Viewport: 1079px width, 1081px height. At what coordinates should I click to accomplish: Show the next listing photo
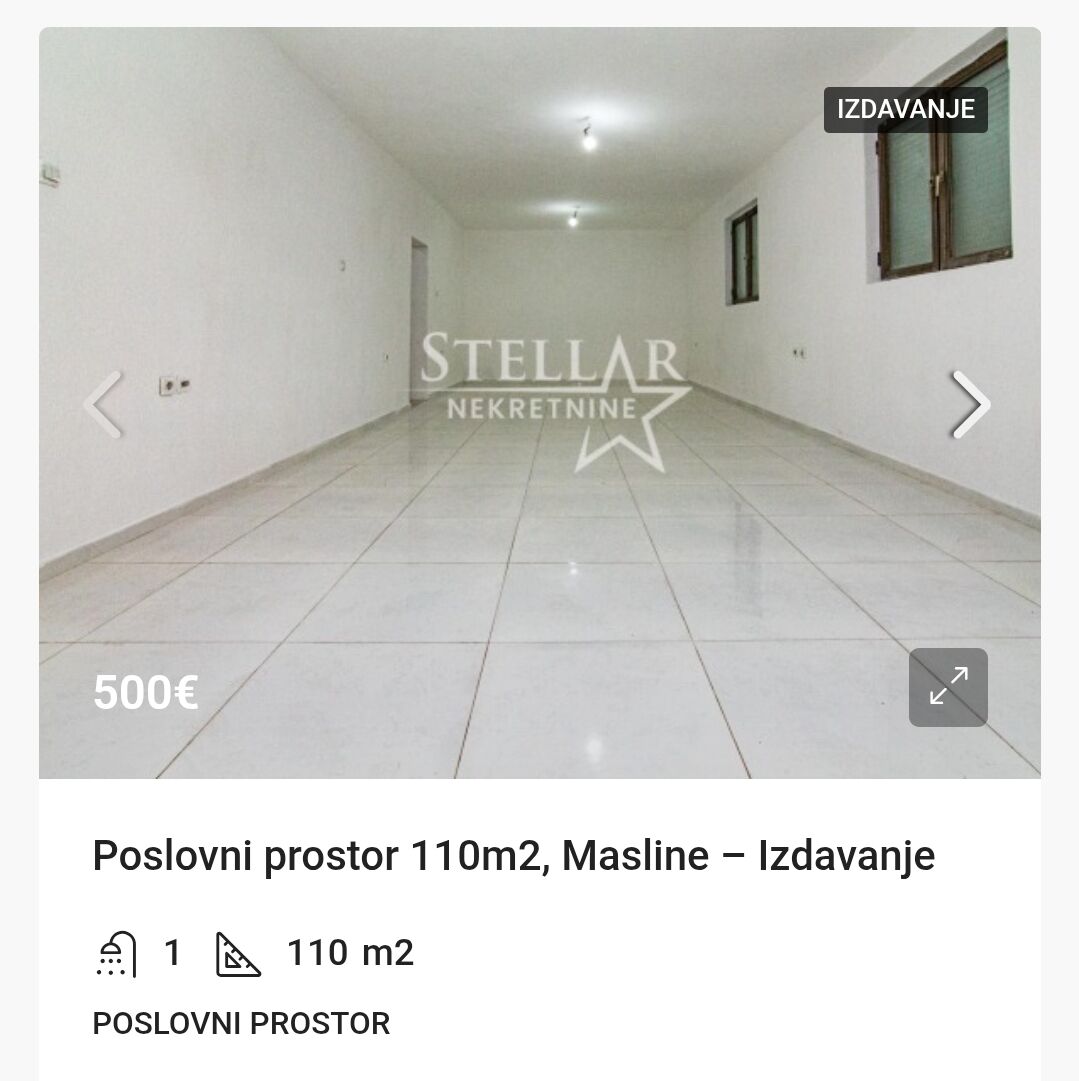(969, 405)
